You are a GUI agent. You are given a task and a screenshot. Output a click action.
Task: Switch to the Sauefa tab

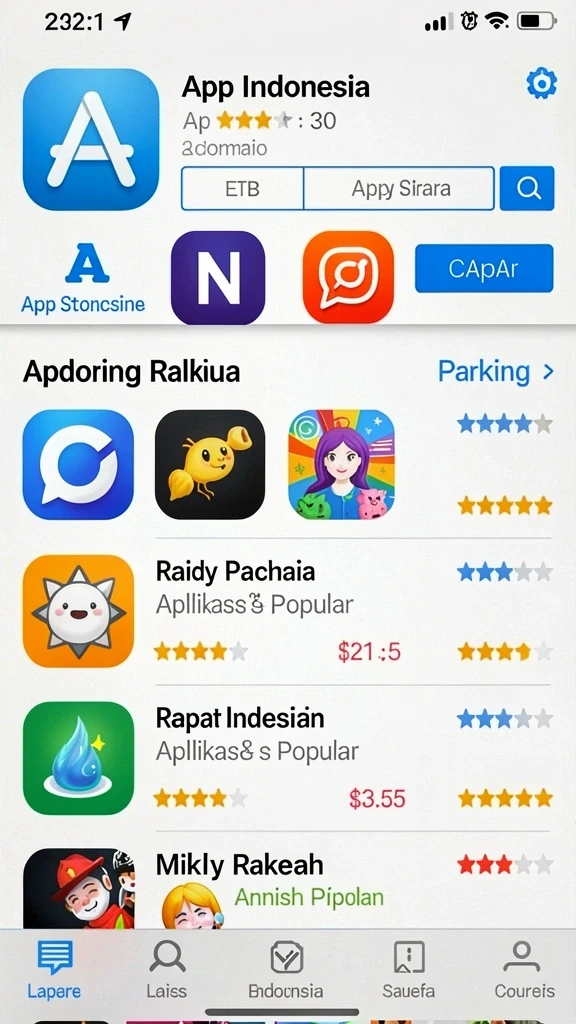pos(409,970)
